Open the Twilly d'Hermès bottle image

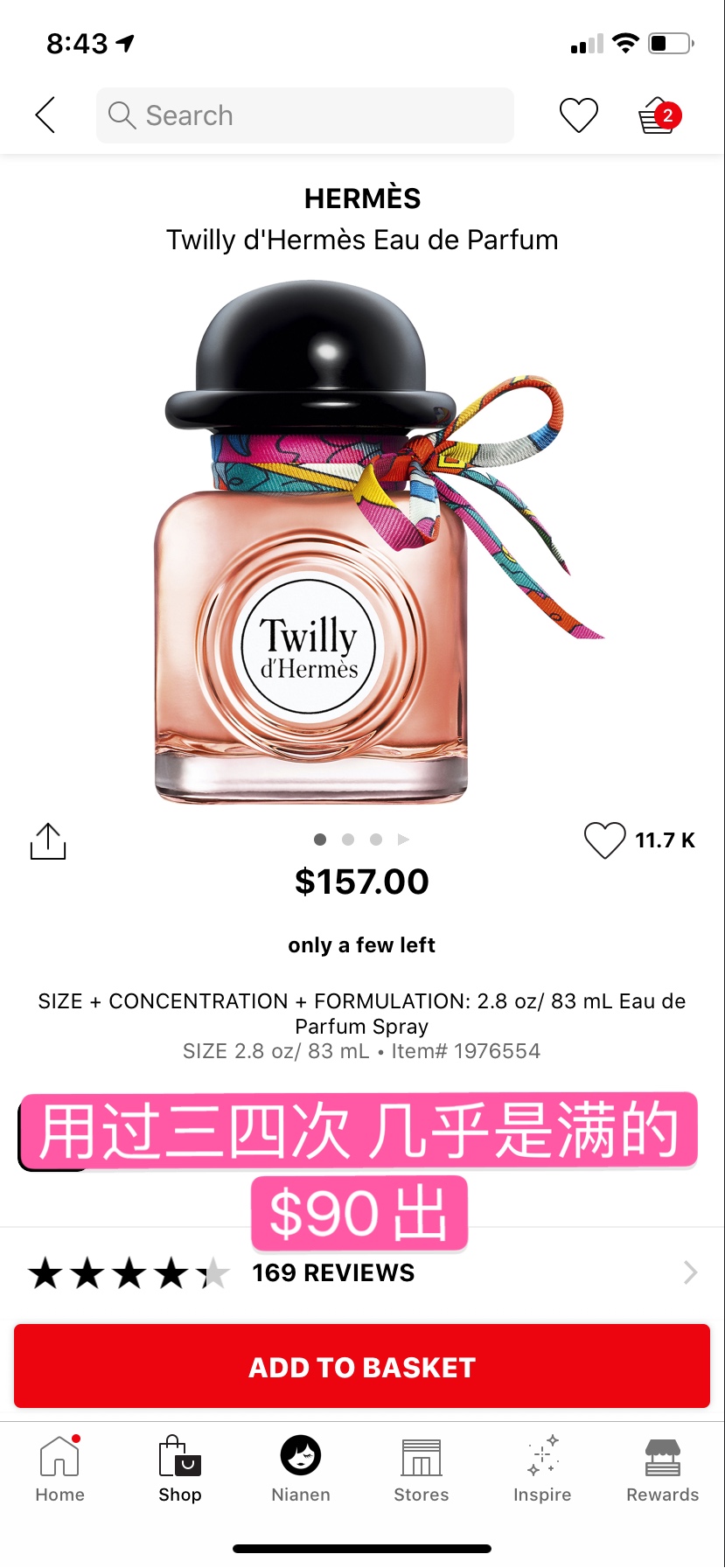coord(362,542)
